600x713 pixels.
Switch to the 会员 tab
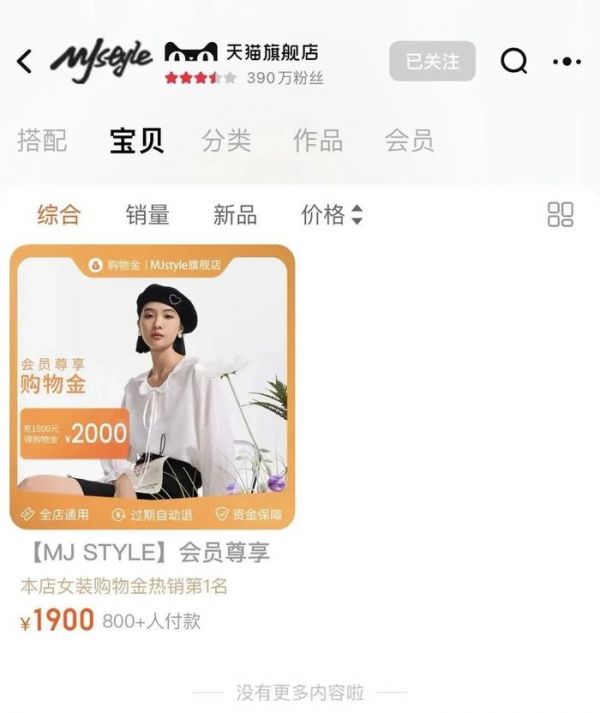tap(409, 140)
